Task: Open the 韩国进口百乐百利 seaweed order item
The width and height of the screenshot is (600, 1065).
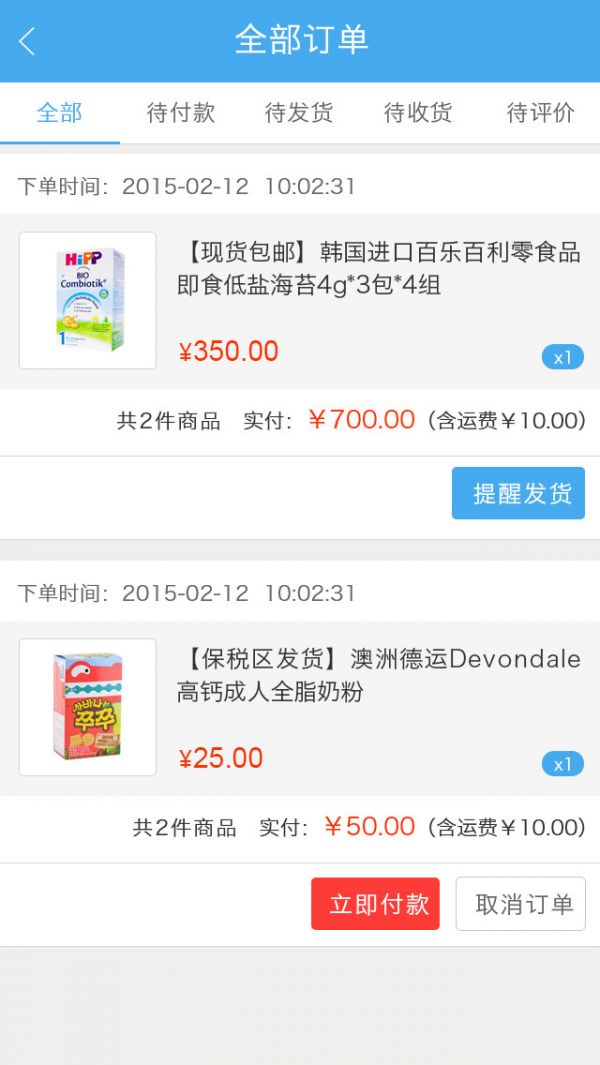Action: [x=300, y=301]
